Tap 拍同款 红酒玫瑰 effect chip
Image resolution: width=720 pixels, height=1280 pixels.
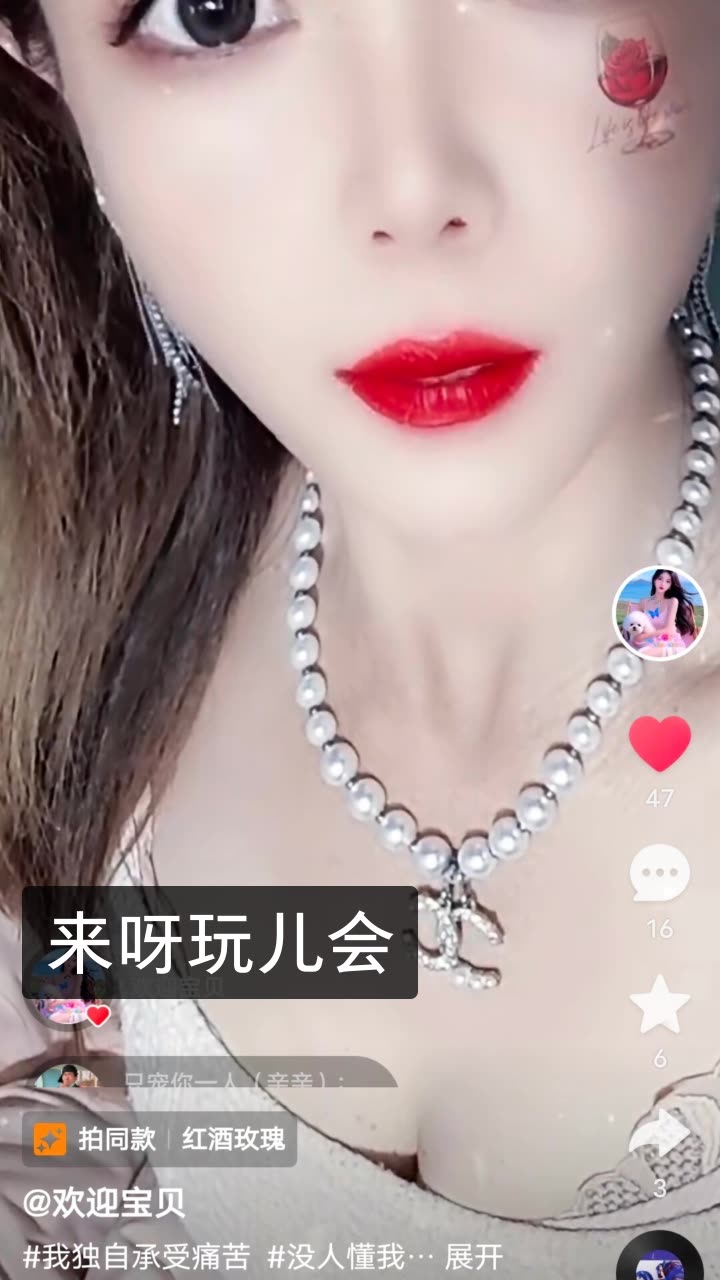pos(160,1139)
